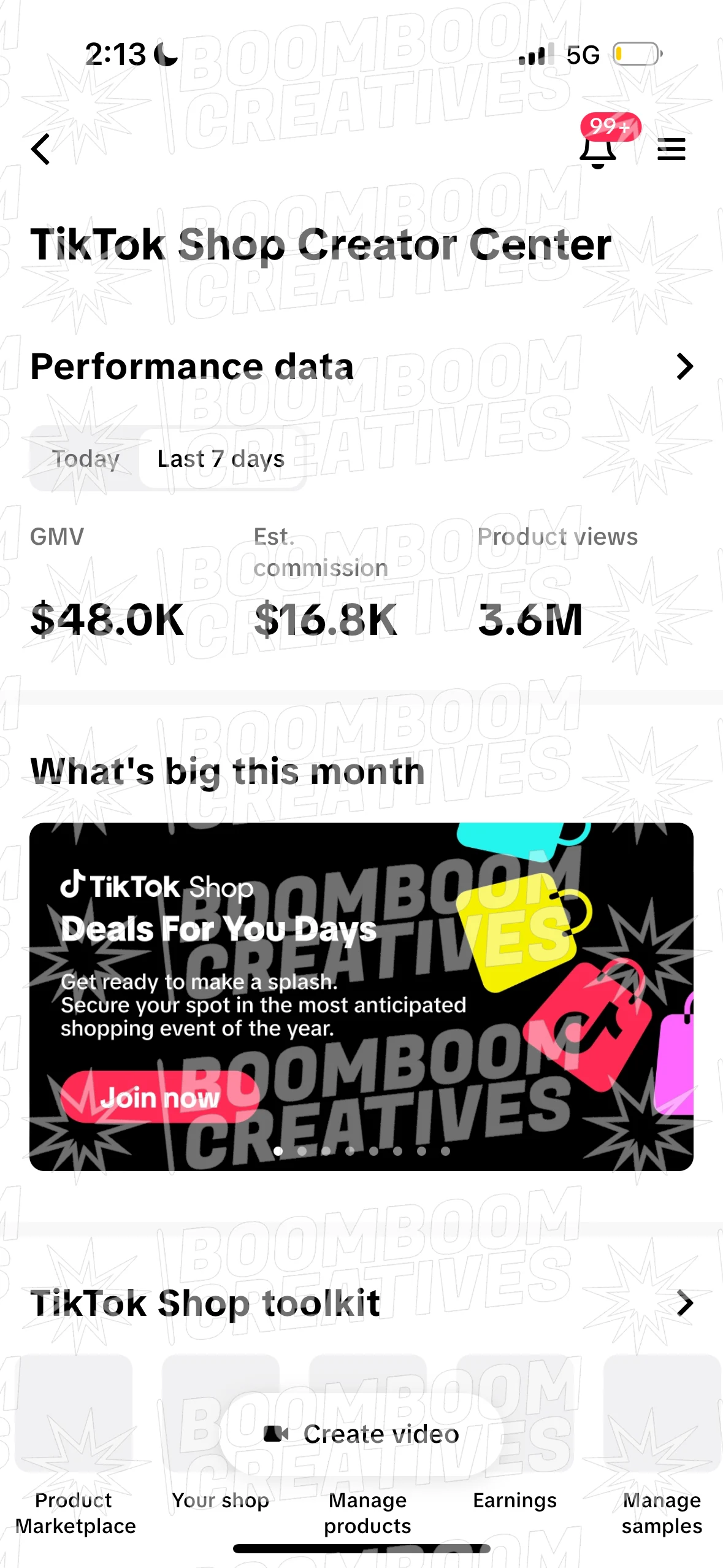The height and width of the screenshot is (1568, 723).
Task: Open the TikTok Shop toolkit arrow
Action: [x=684, y=1303]
